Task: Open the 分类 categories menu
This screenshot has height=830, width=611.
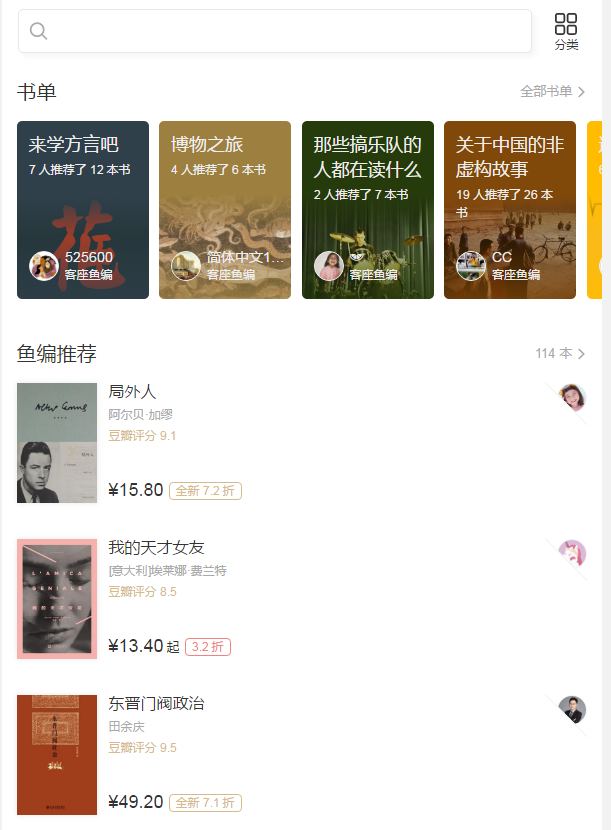Action: click(x=566, y=32)
